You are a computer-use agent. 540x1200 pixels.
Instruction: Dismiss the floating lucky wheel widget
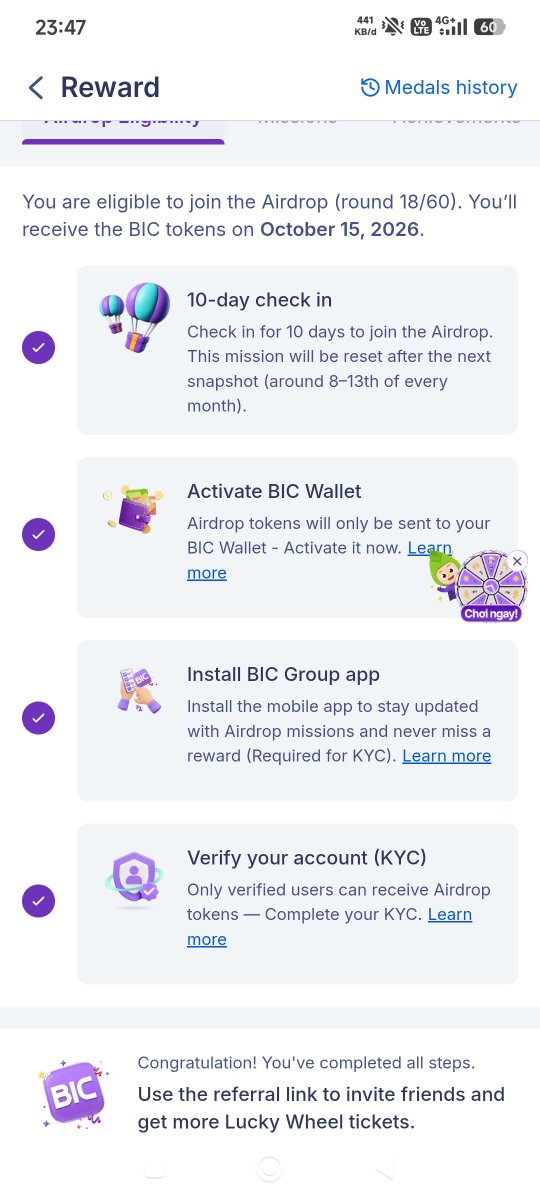point(517,561)
